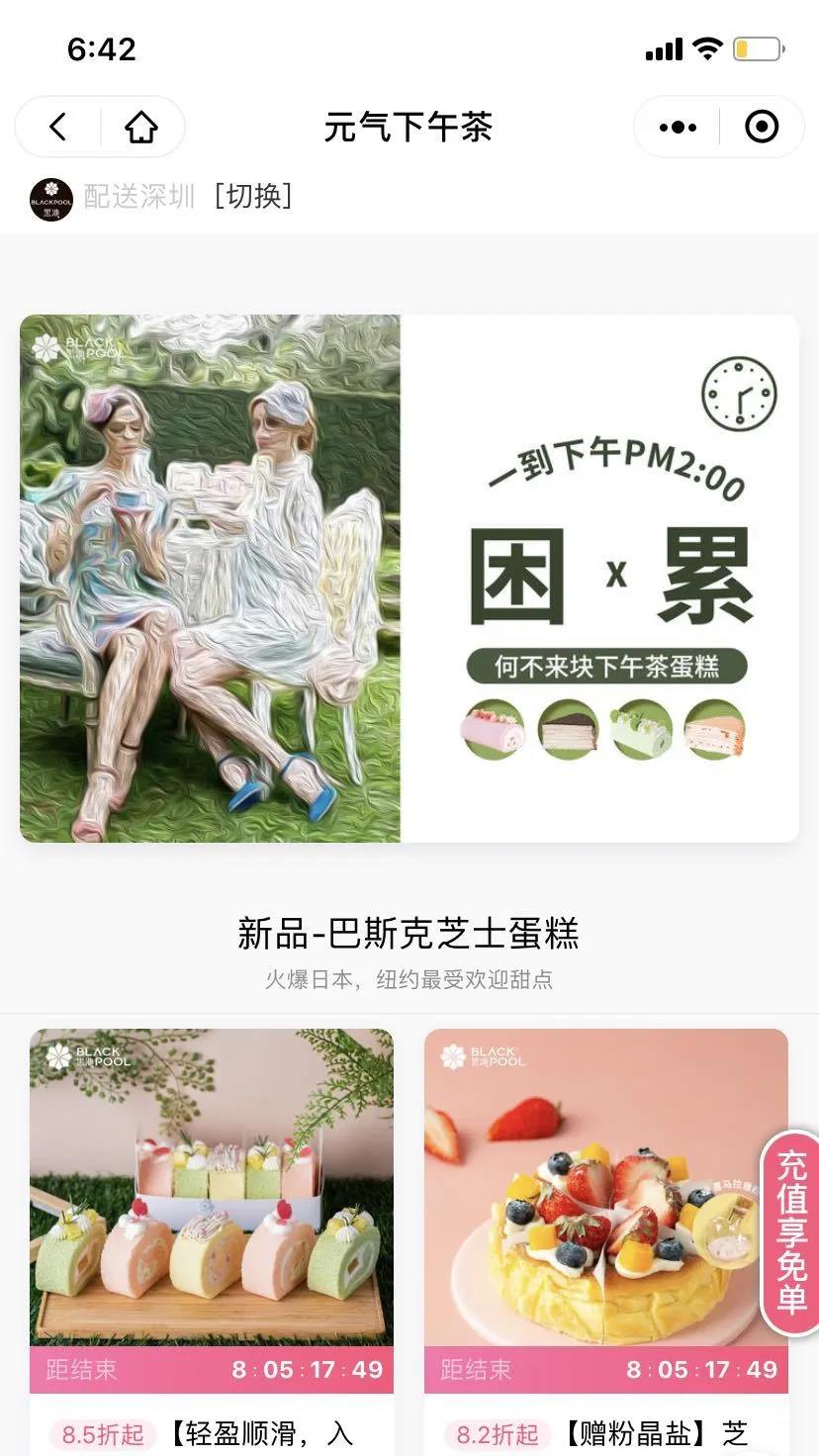Screen dimensions: 819x1456
Task: Tap the 充值享免单 floating button
Action: point(791,1231)
